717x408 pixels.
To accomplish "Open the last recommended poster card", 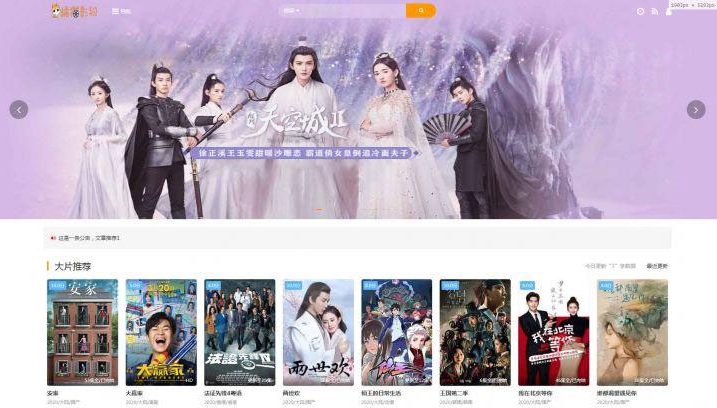I will click(x=632, y=332).
